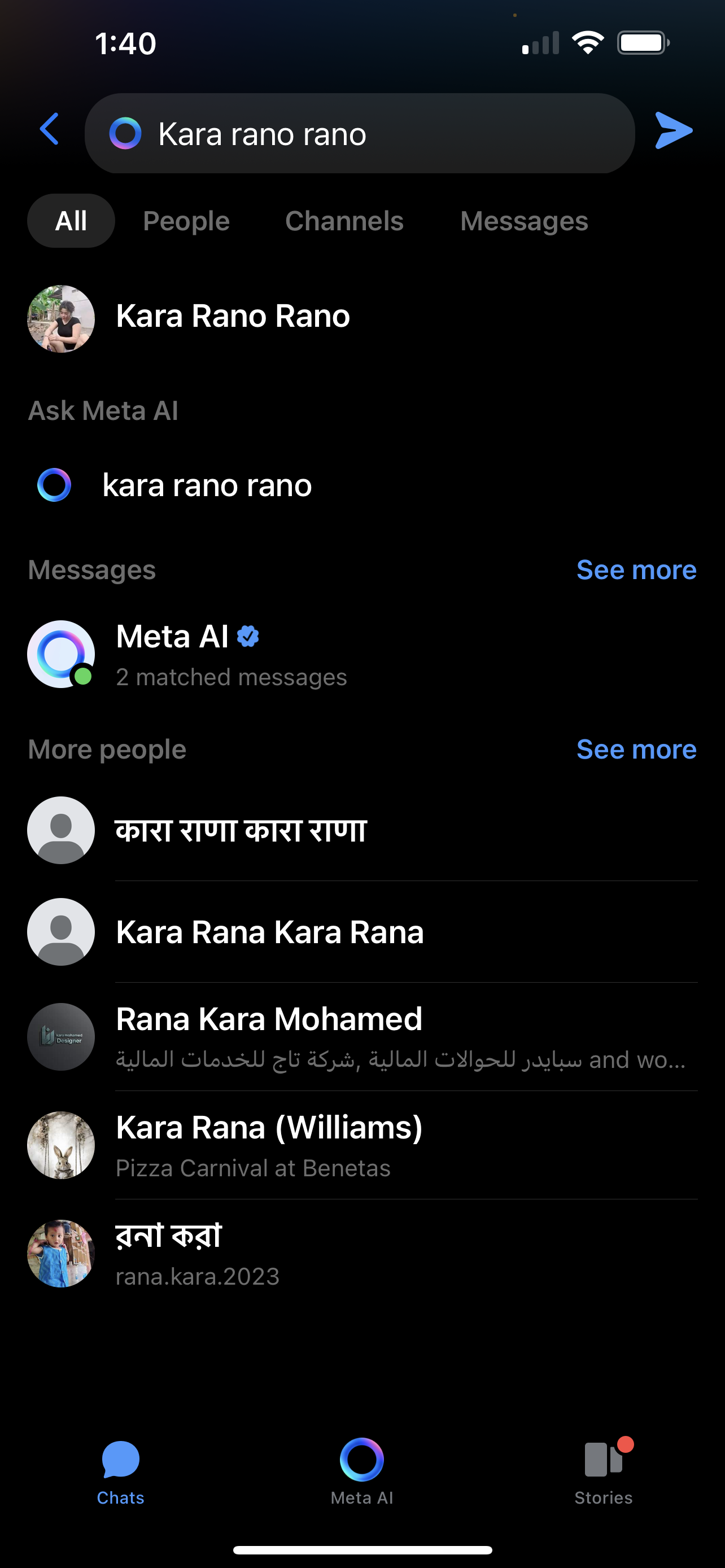This screenshot has width=725, height=1568.
Task: Ask Meta AI about kara rano rano
Action: tap(362, 485)
